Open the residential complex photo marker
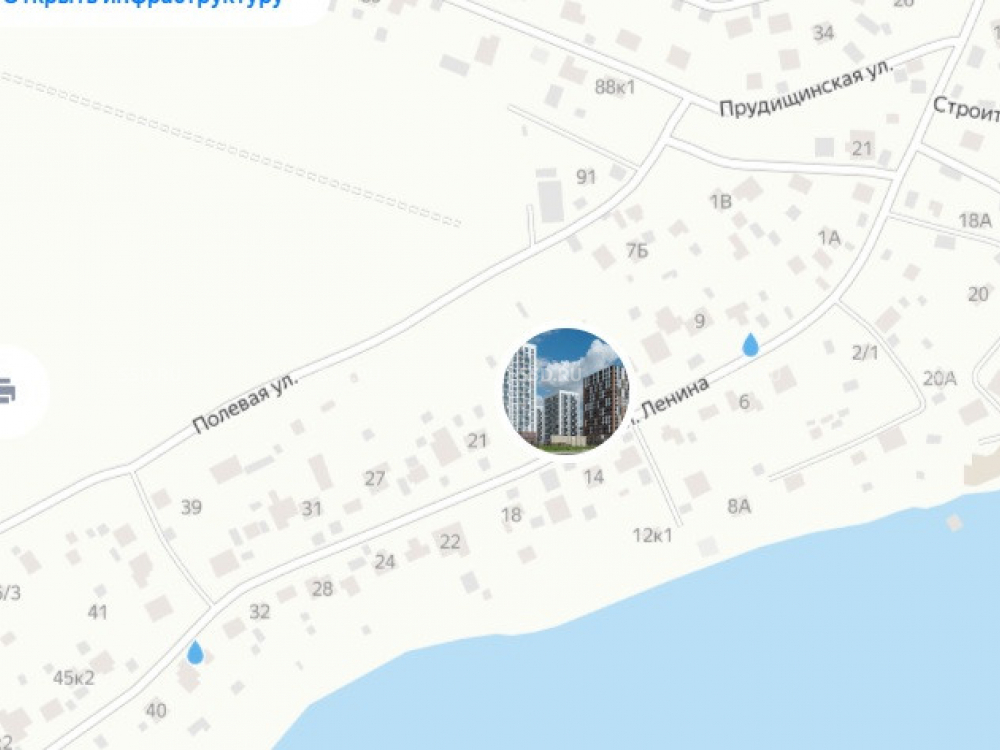Screen dimensions: 1000x750 coord(566,391)
